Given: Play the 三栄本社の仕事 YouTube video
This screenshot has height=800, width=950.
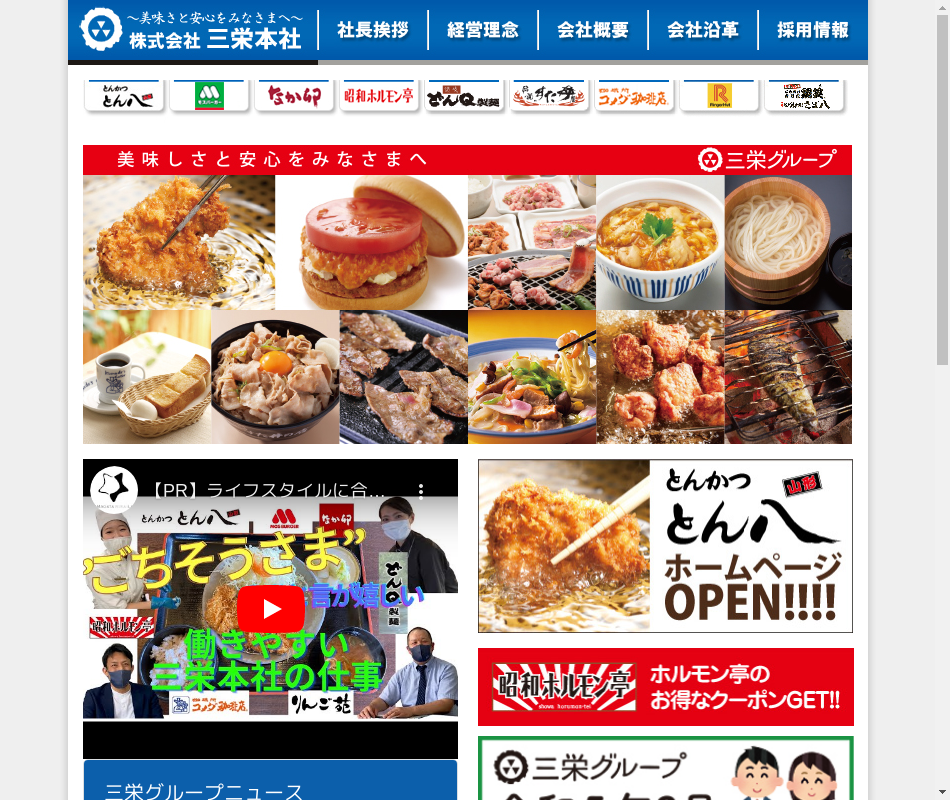Looking at the screenshot, I should tap(270, 609).
